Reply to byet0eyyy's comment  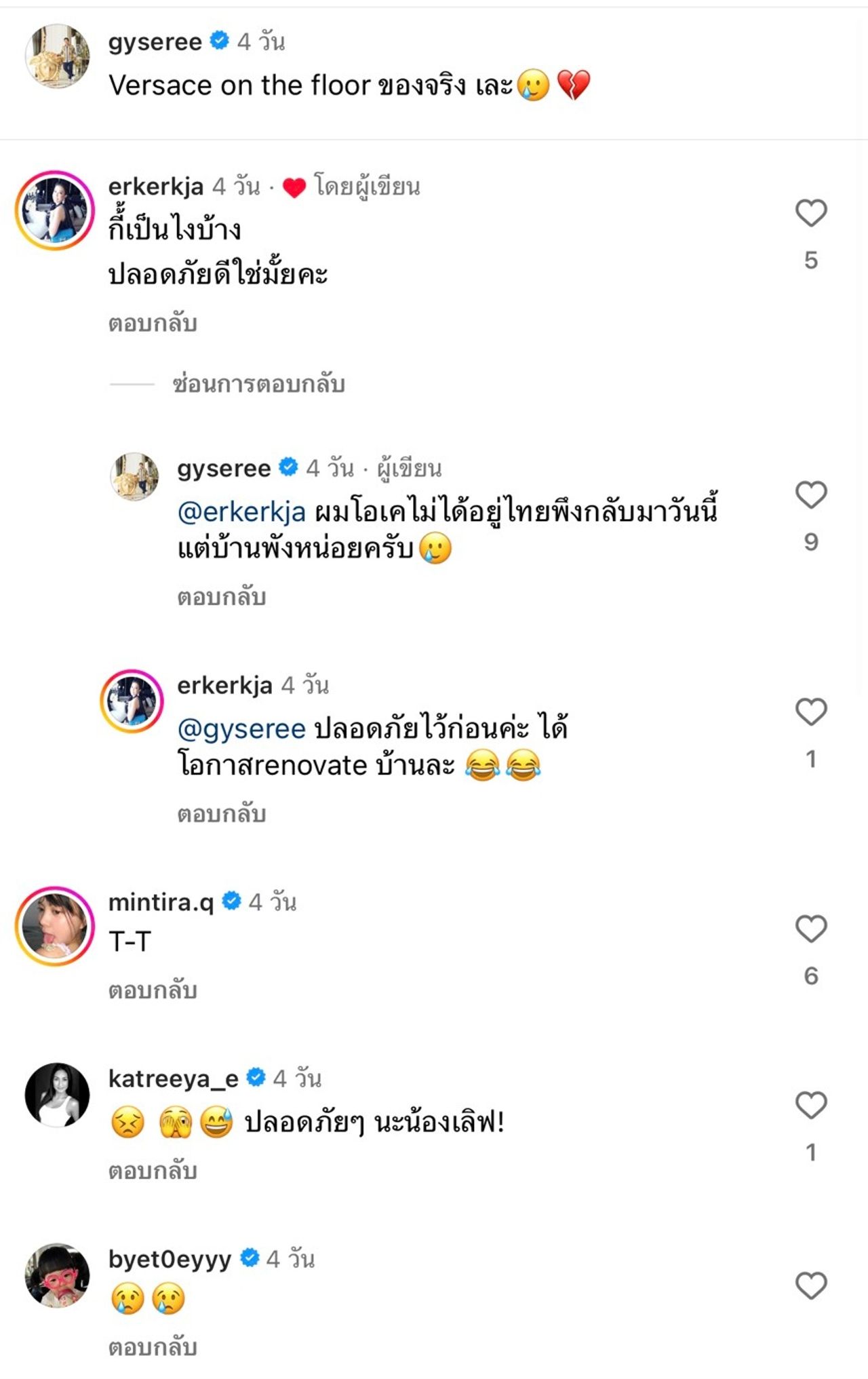153,1347
